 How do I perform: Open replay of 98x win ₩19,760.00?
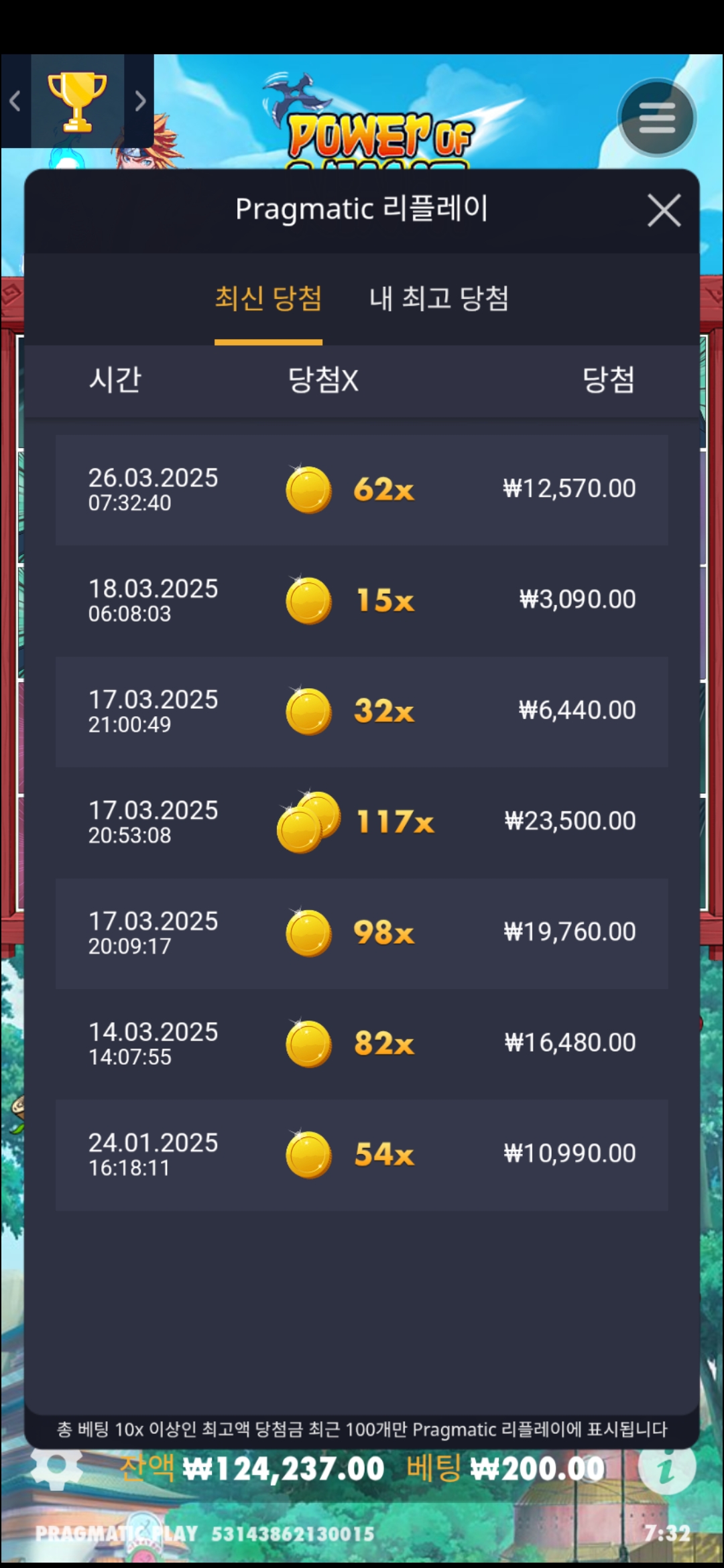tap(362, 933)
